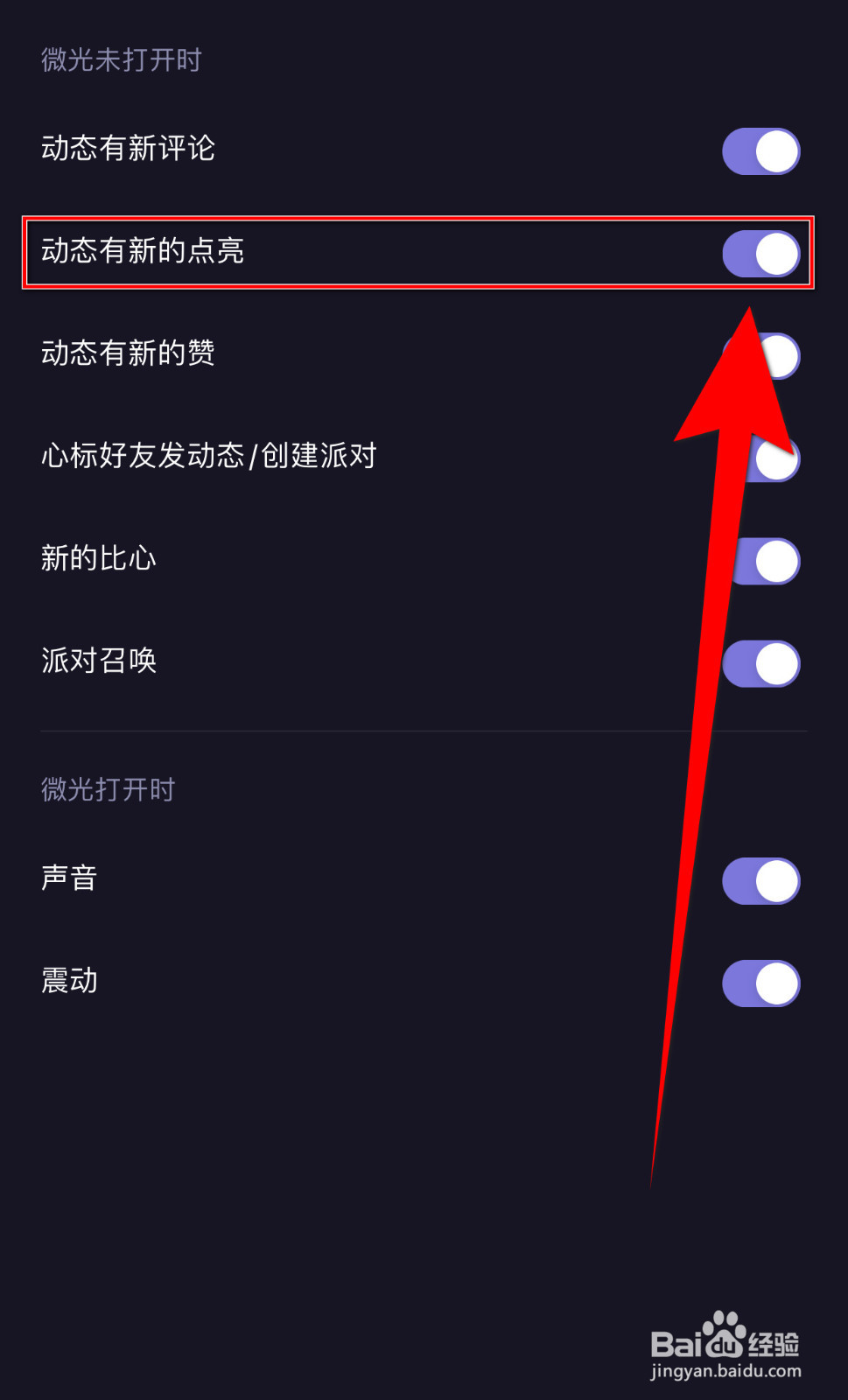Turn off 心标好友发动态/创建派对 notifications
Screen dimensions: 848x1400
click(774, 458)
